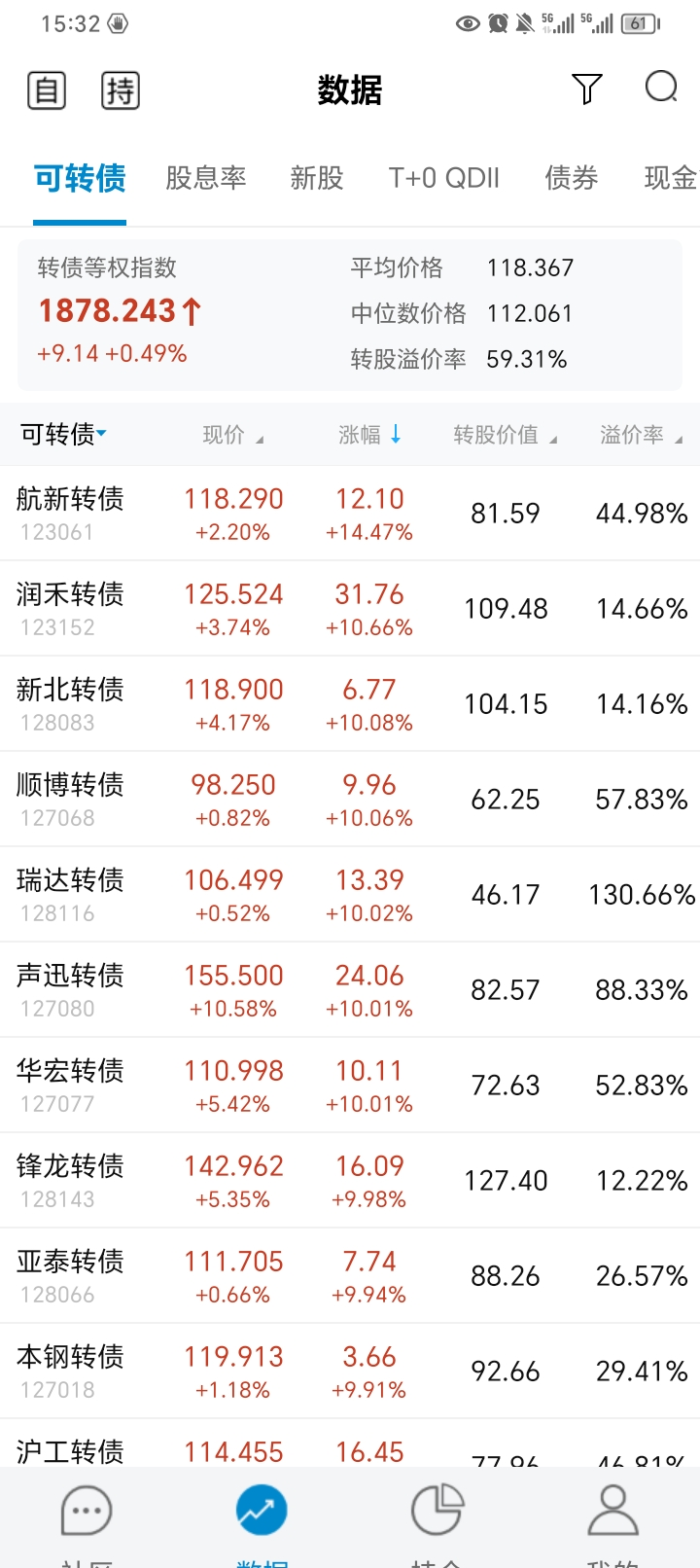700x1568 pixels.
Task: Expand the 可转债 column dropdown
Action: coord(64,434)
